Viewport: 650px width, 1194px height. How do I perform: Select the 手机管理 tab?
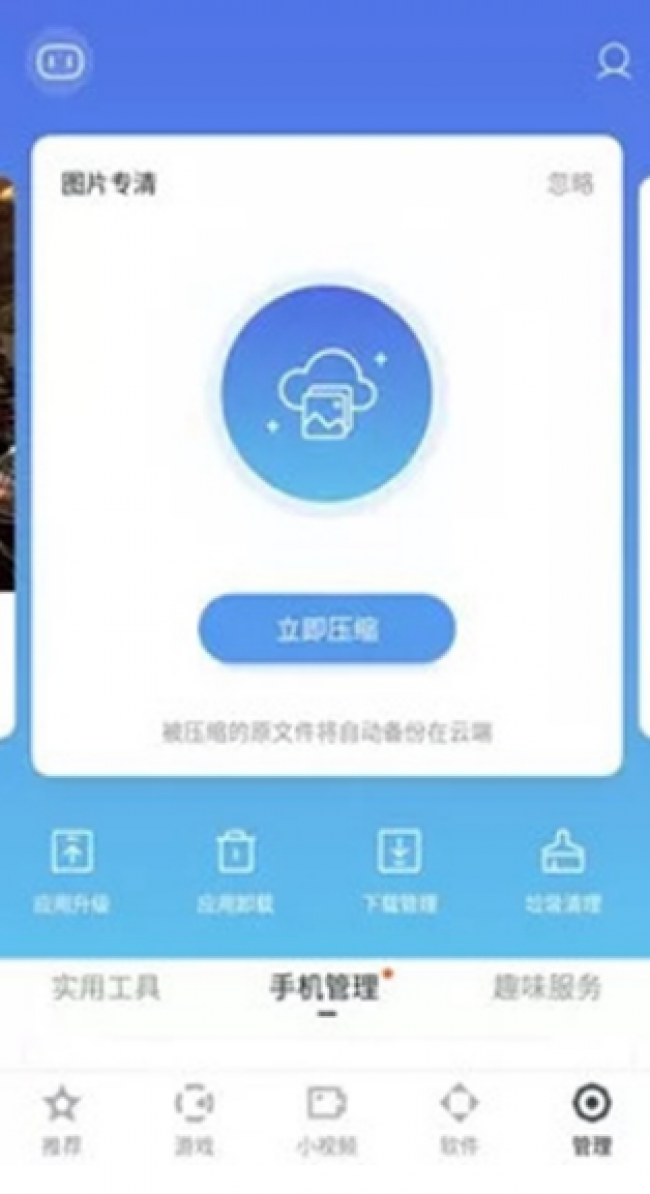(x=324, y=988)
